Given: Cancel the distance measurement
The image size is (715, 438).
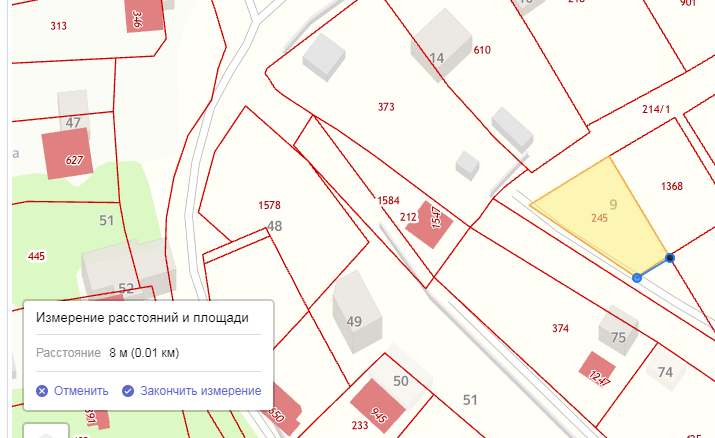Looking at the screenshot, I should click(x=72, y=391).
